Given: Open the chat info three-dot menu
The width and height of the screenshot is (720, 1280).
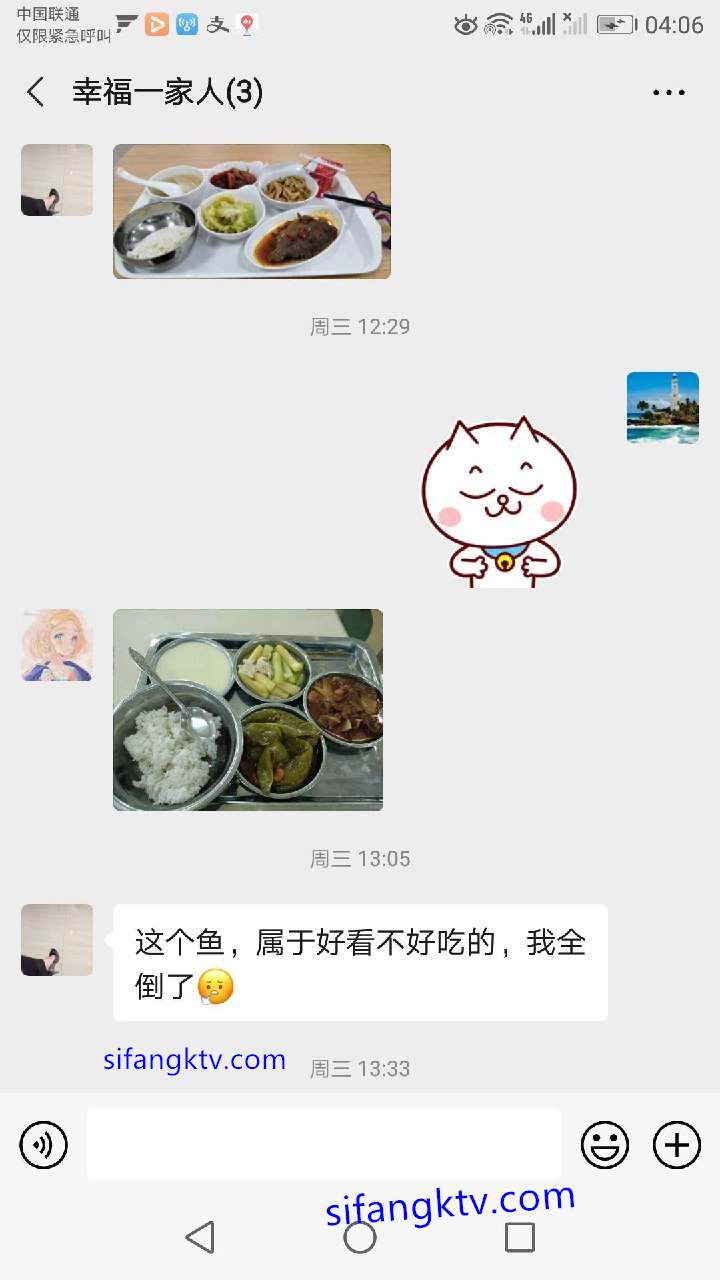Looking at the screenshot, I should tap(668, 92).
